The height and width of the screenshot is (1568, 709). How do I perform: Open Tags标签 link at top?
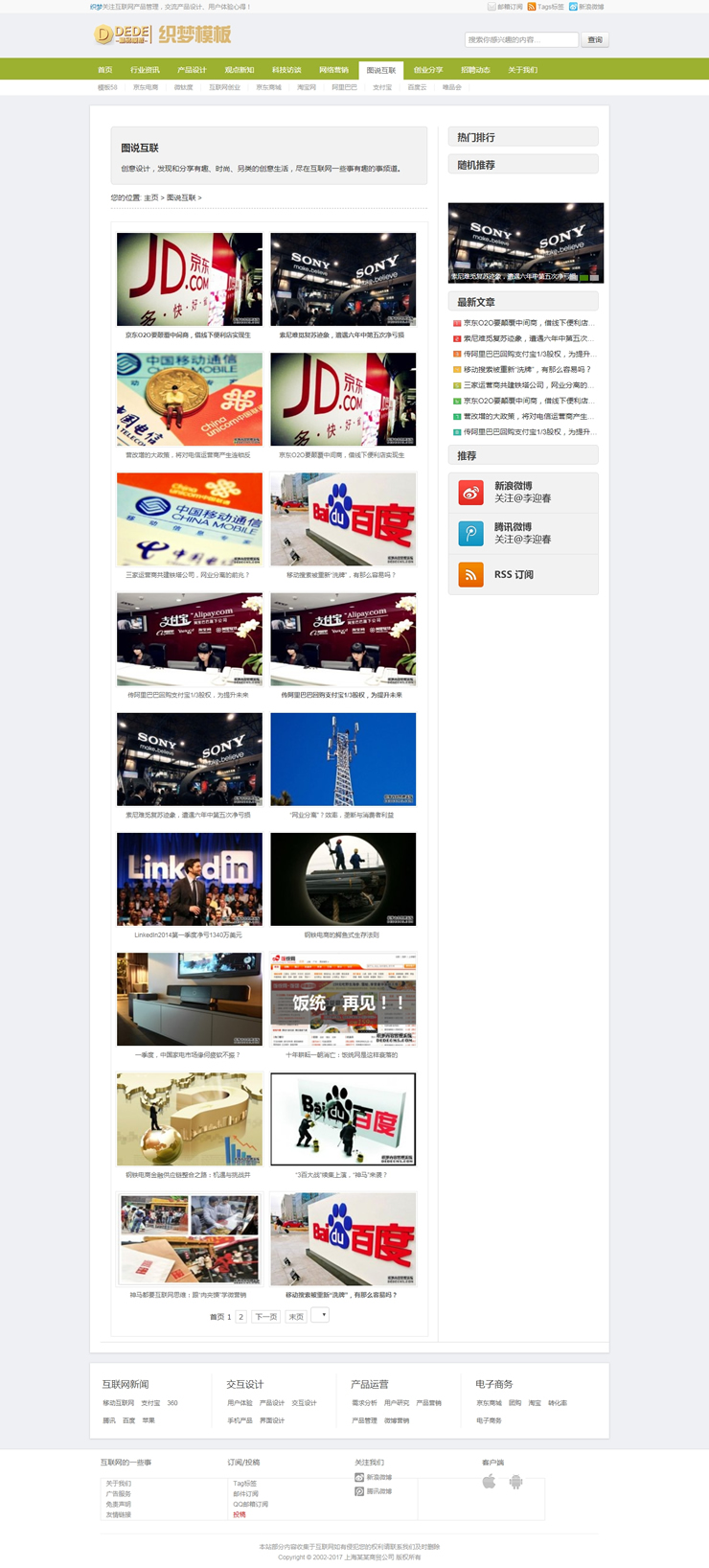pyautogui.click(x=550, y=7)
